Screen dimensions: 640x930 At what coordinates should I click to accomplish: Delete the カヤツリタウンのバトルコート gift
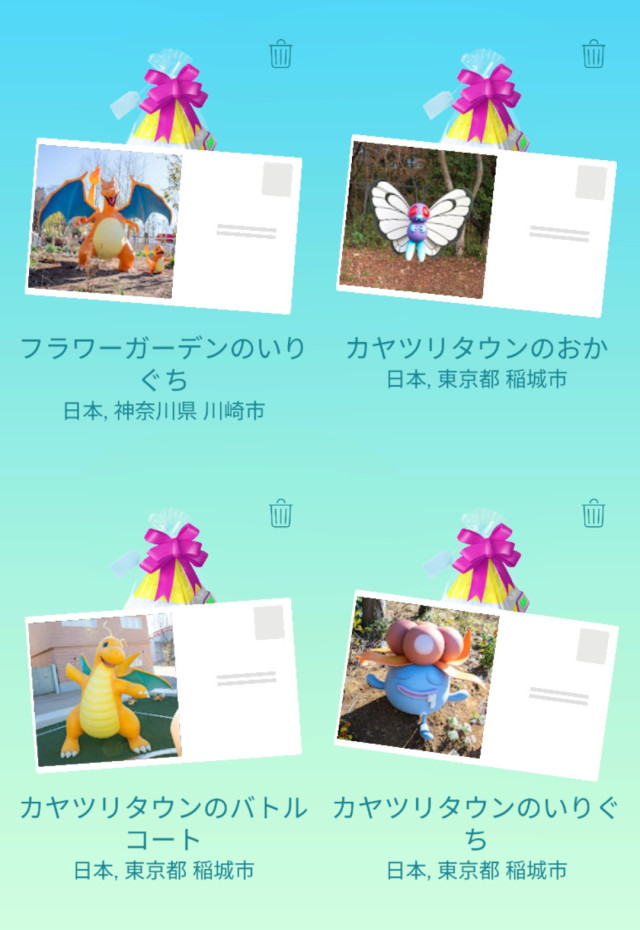pyautogui.click(x=281, y=514)
